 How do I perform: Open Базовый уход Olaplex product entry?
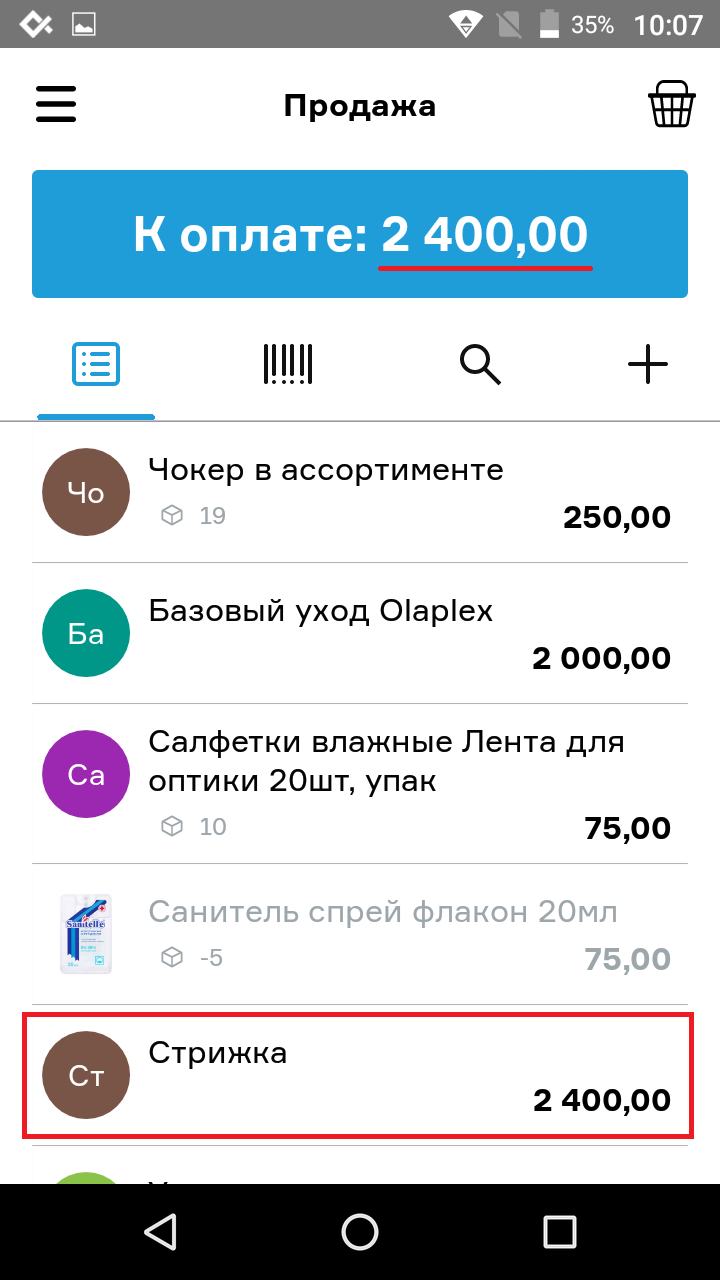(x=360, y=633)
